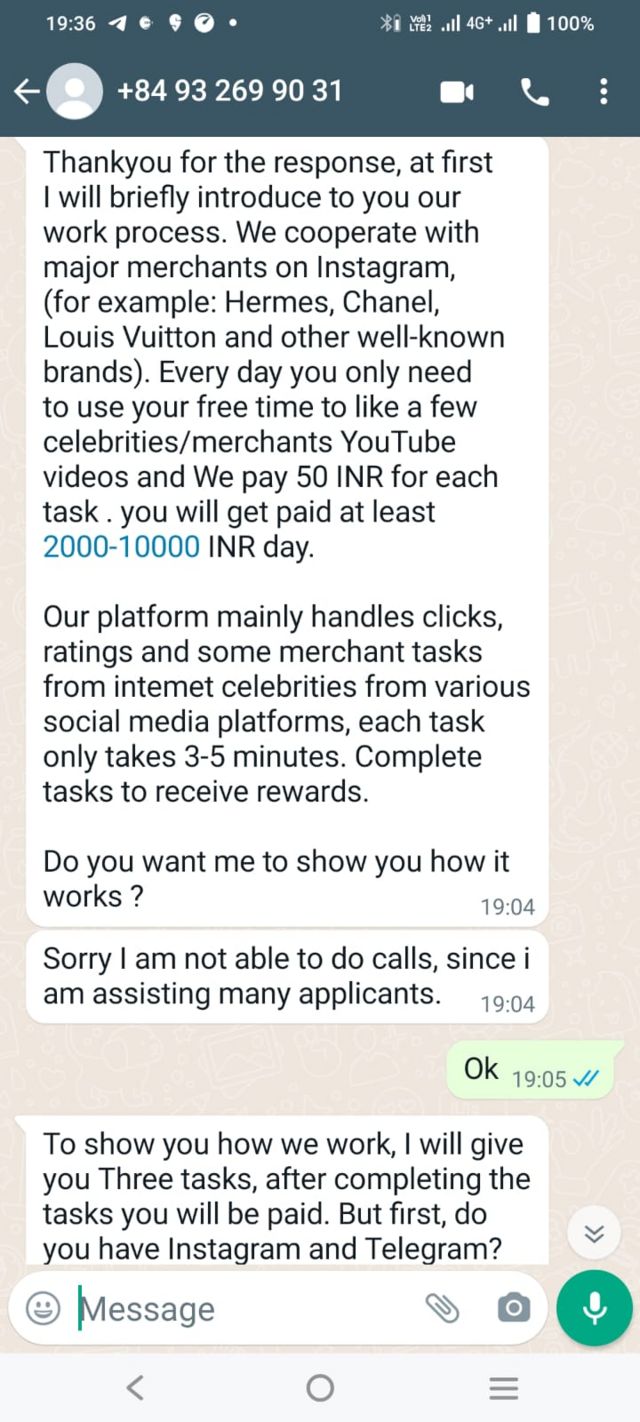Tap the system home button

pos(320,1387)
